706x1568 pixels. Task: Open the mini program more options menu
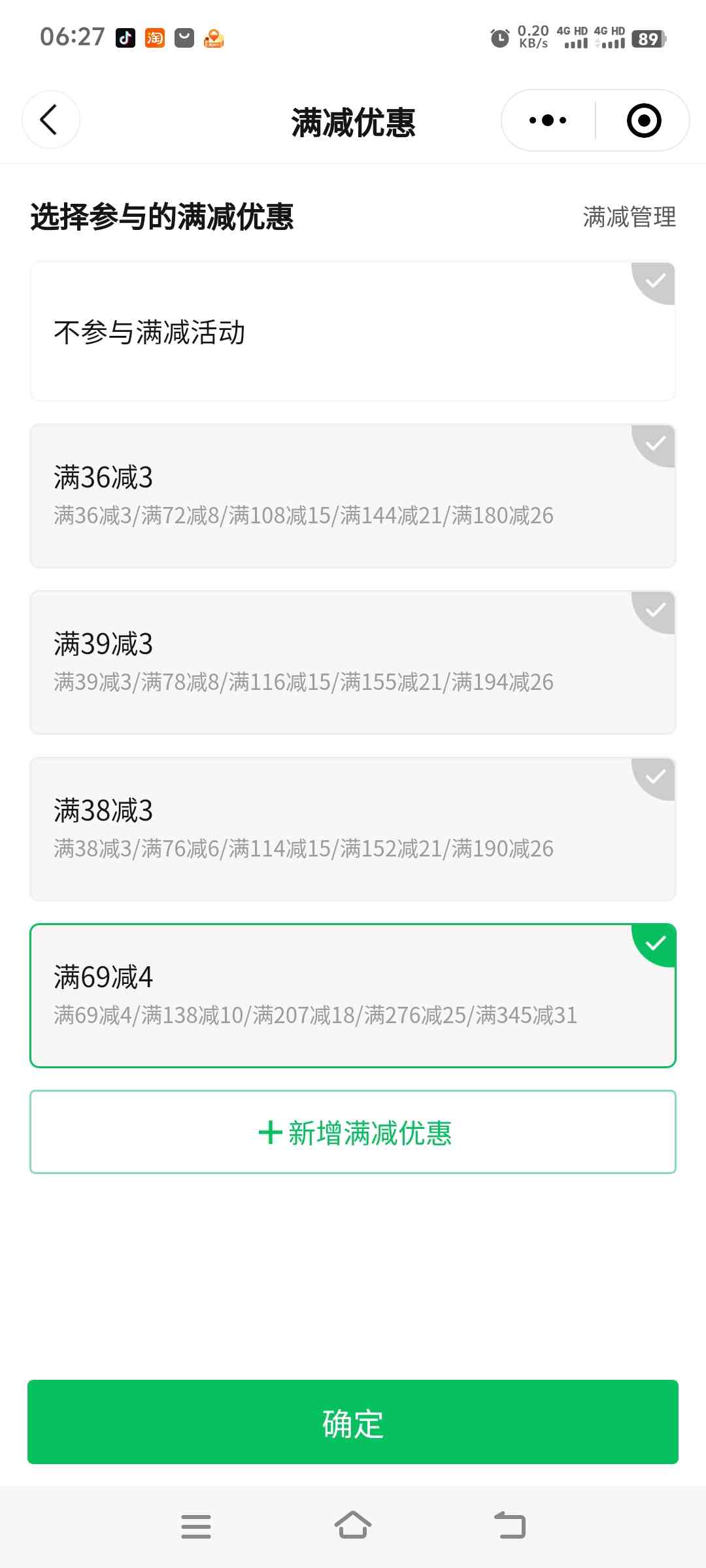pos(548,120)
